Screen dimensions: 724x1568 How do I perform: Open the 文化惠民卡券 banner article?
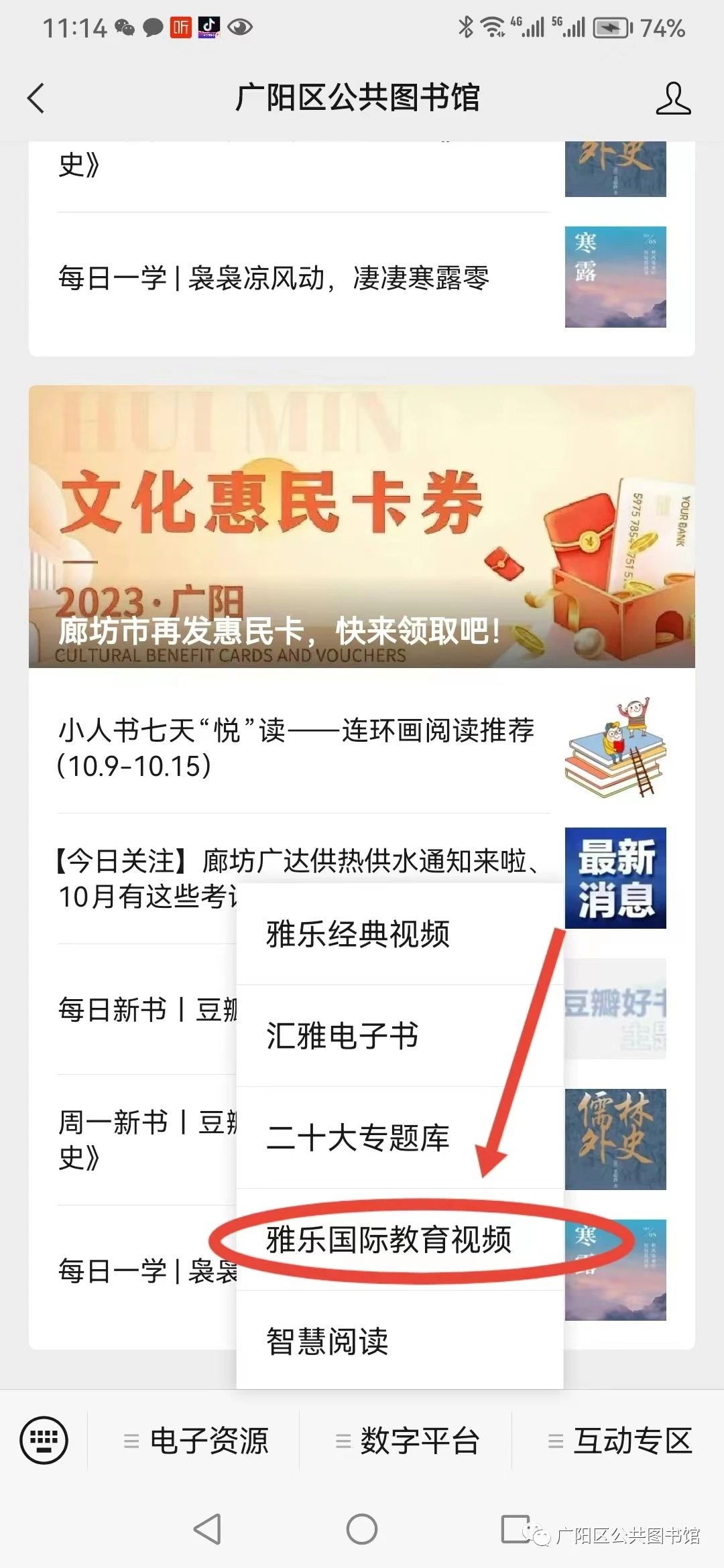[361, 526]
